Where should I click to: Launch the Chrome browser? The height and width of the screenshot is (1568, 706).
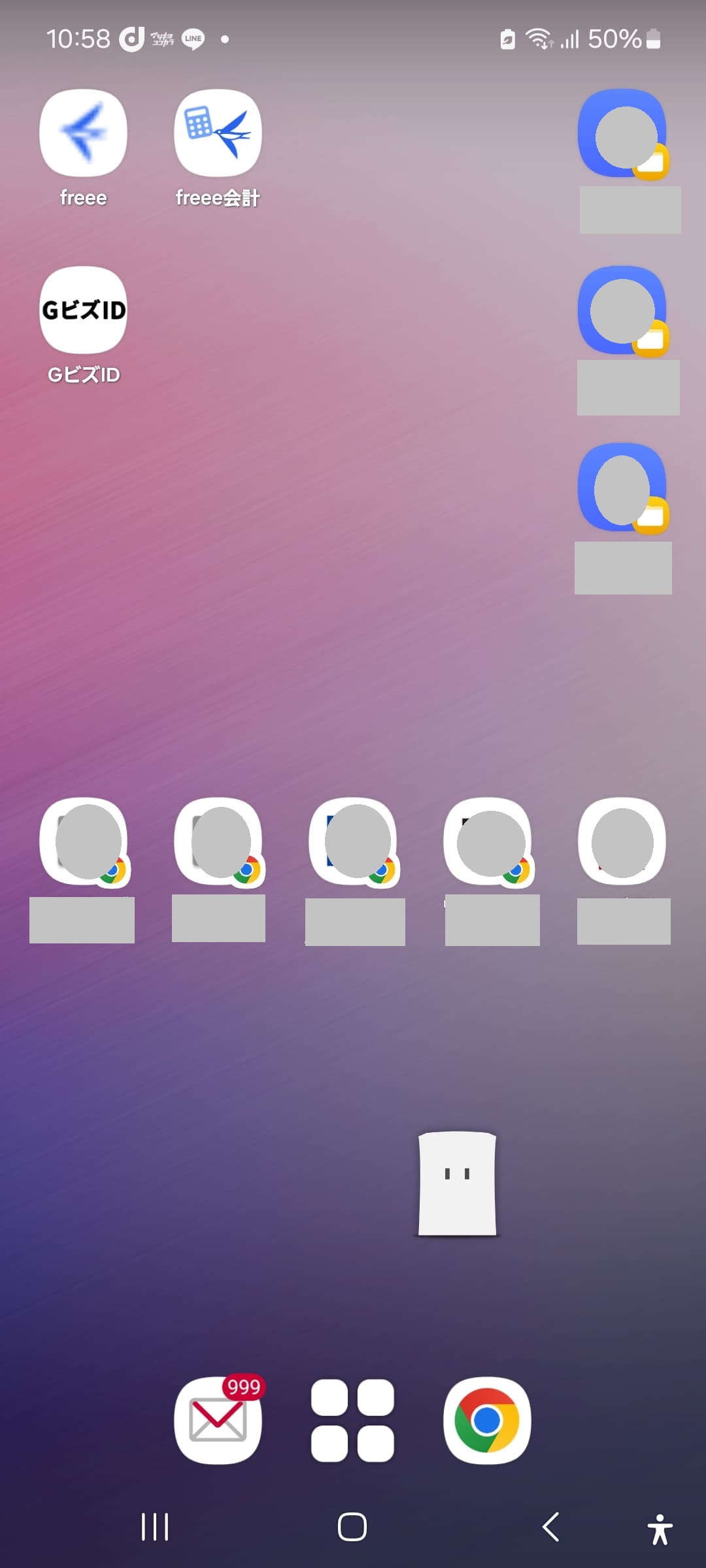coord(487,1421)
